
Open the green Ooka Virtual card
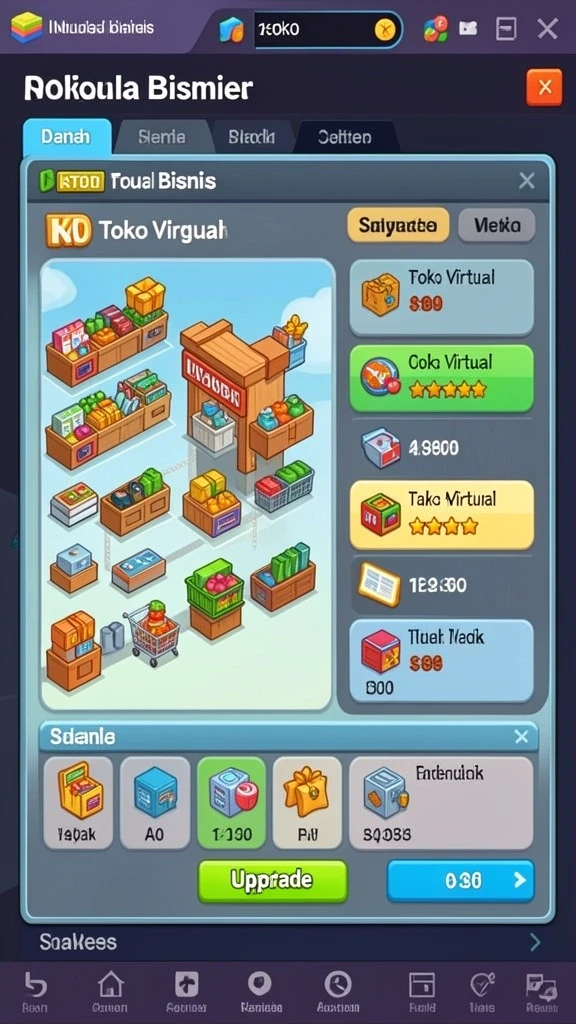[x=441, y=378]
